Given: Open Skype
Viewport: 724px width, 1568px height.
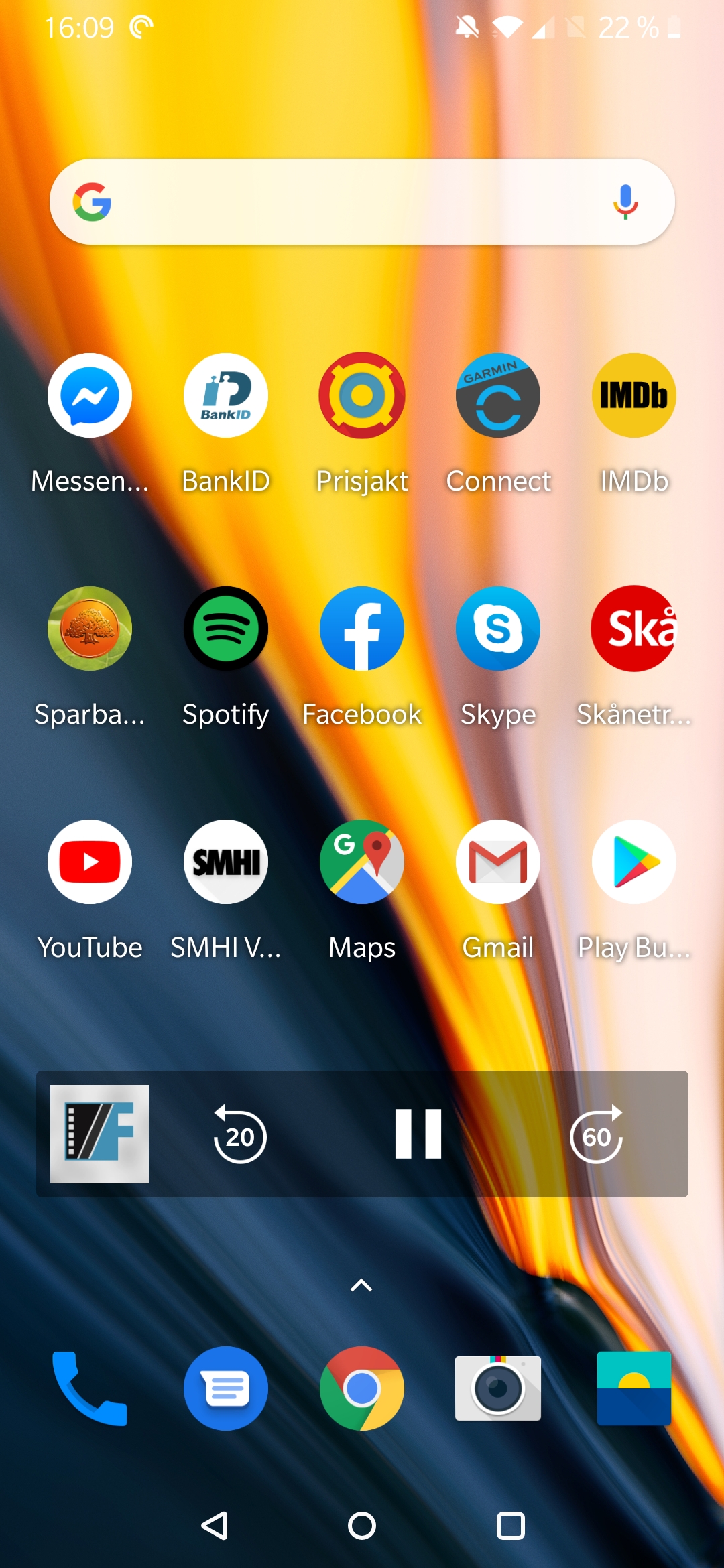Looking at the screenshot, I should point(498,629).
